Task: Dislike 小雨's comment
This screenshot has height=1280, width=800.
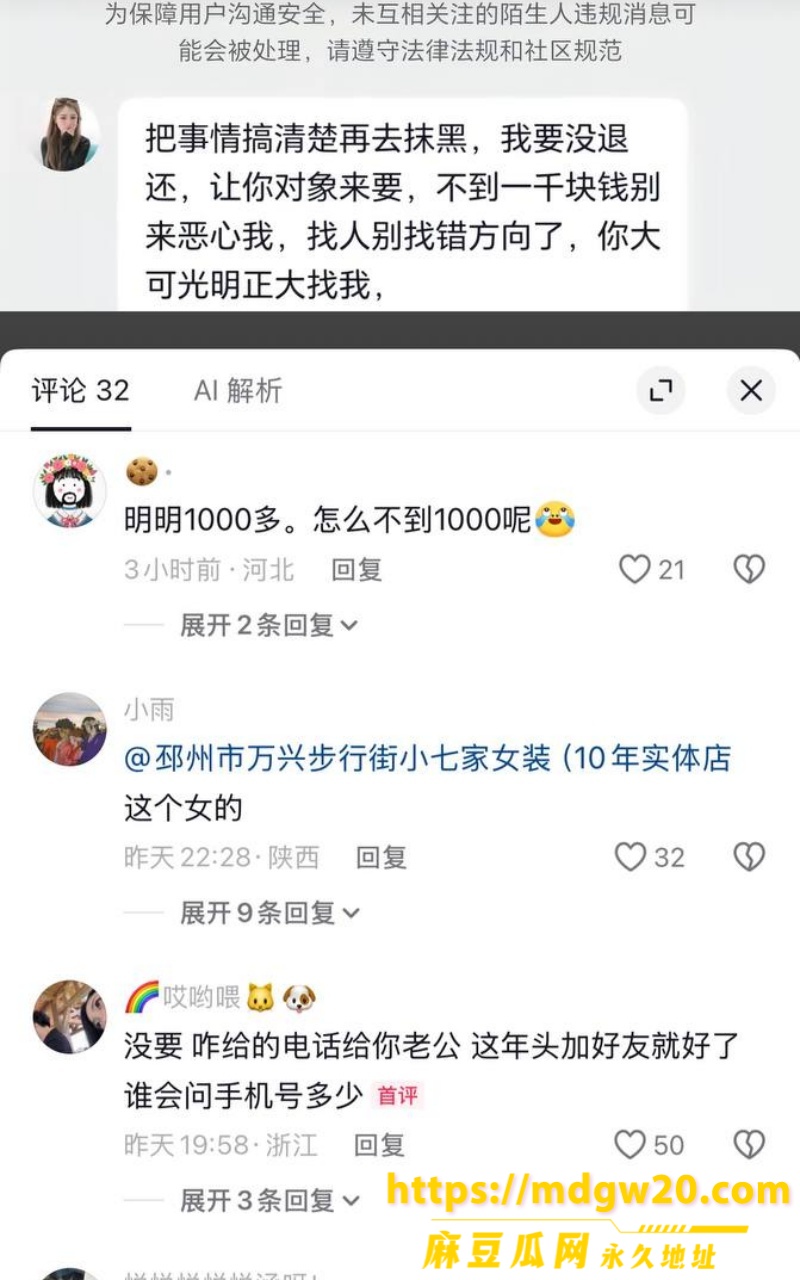Action: [749, 857]
